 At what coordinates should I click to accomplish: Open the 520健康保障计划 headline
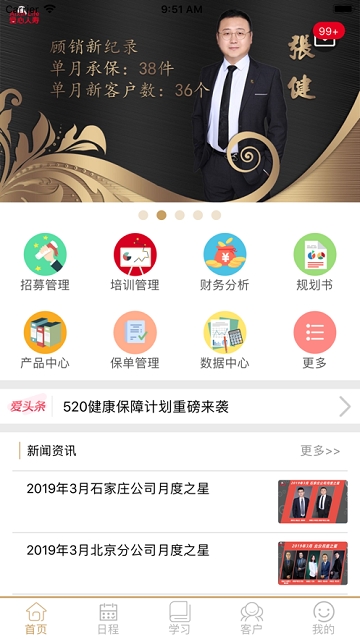(x=180, y=406)
